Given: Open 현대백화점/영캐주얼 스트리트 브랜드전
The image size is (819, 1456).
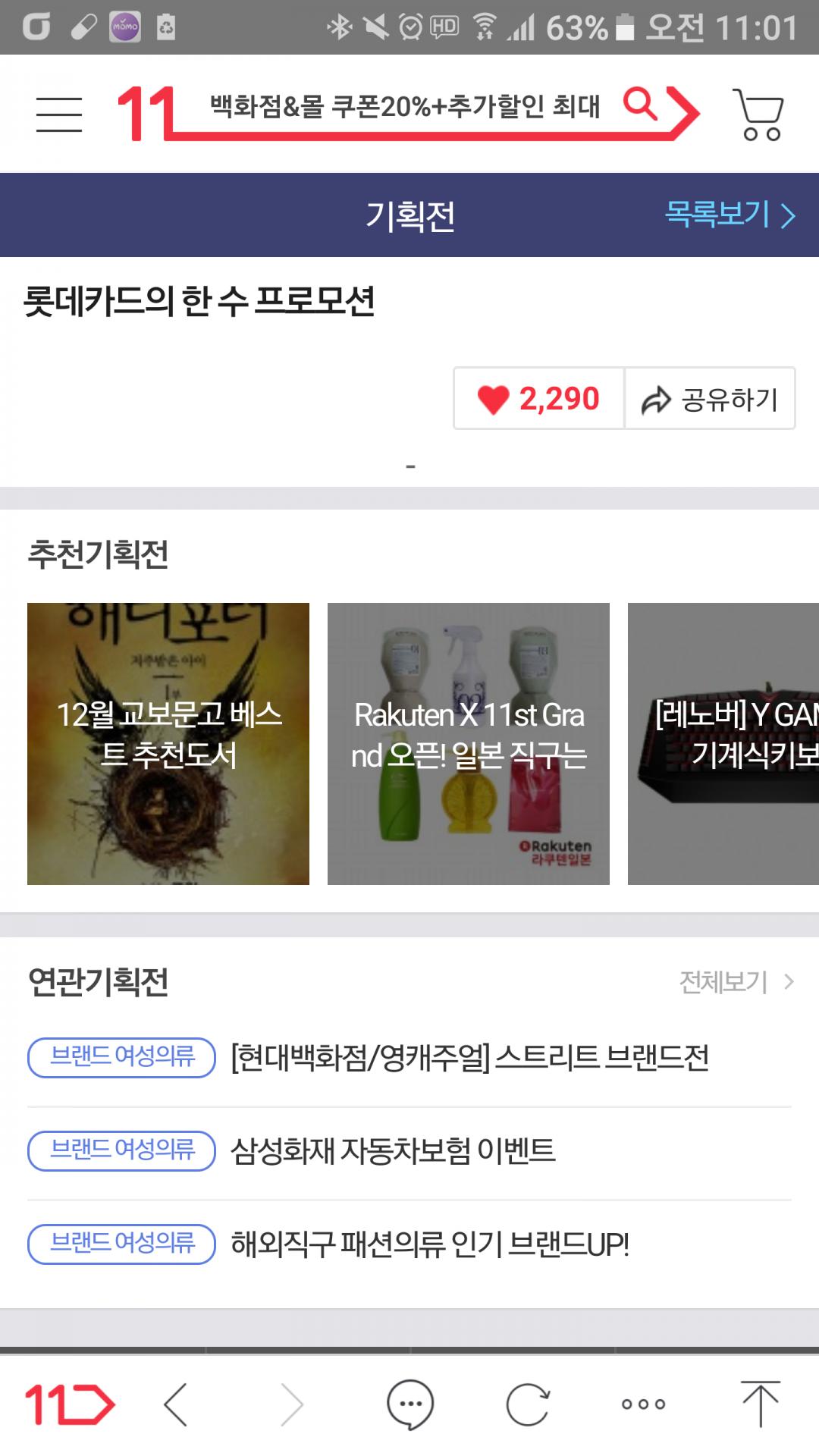Looking at the screenshot, I should 469,1058.
